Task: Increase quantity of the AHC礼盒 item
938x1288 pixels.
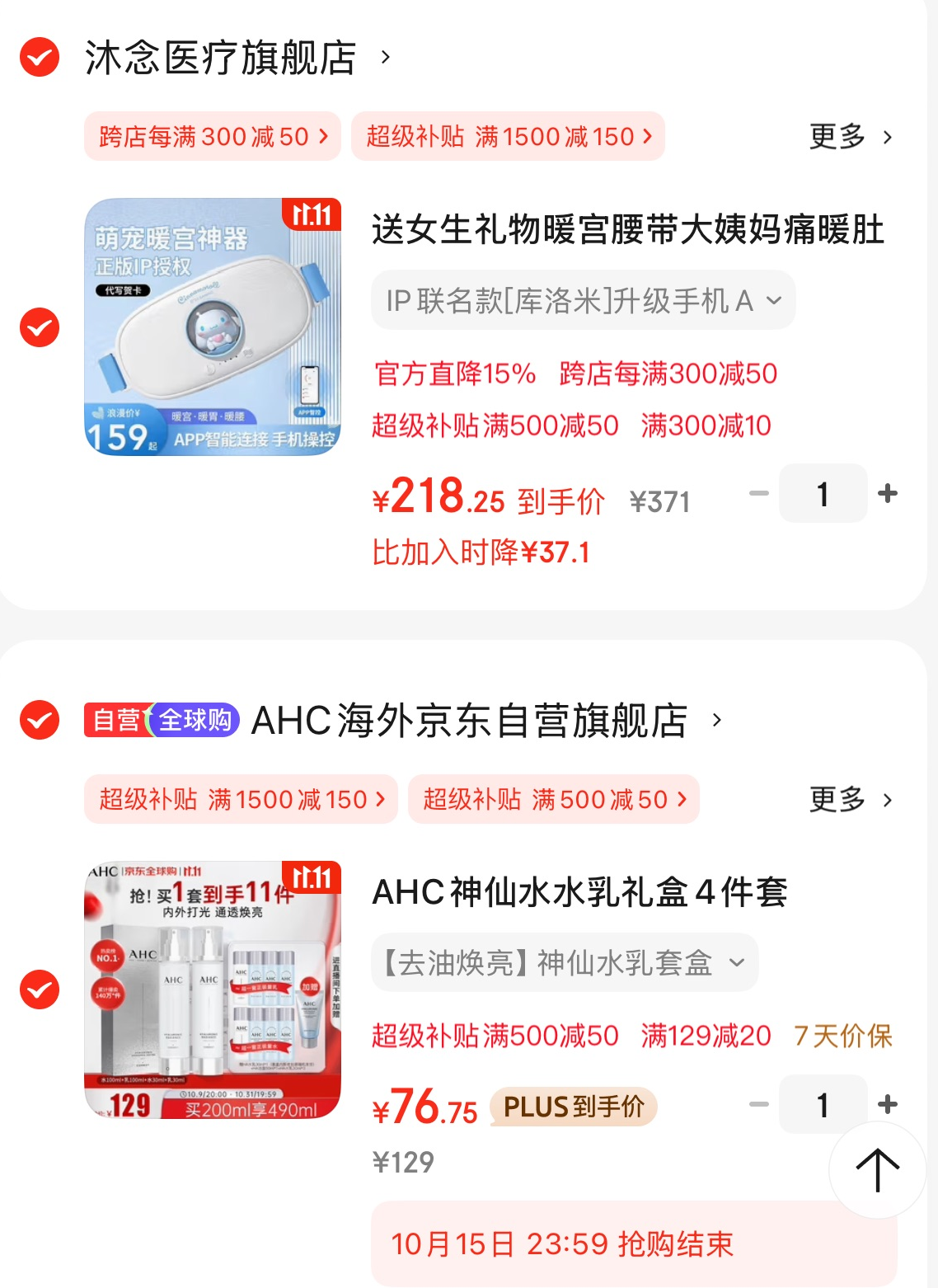Action: coord(888,1104)
